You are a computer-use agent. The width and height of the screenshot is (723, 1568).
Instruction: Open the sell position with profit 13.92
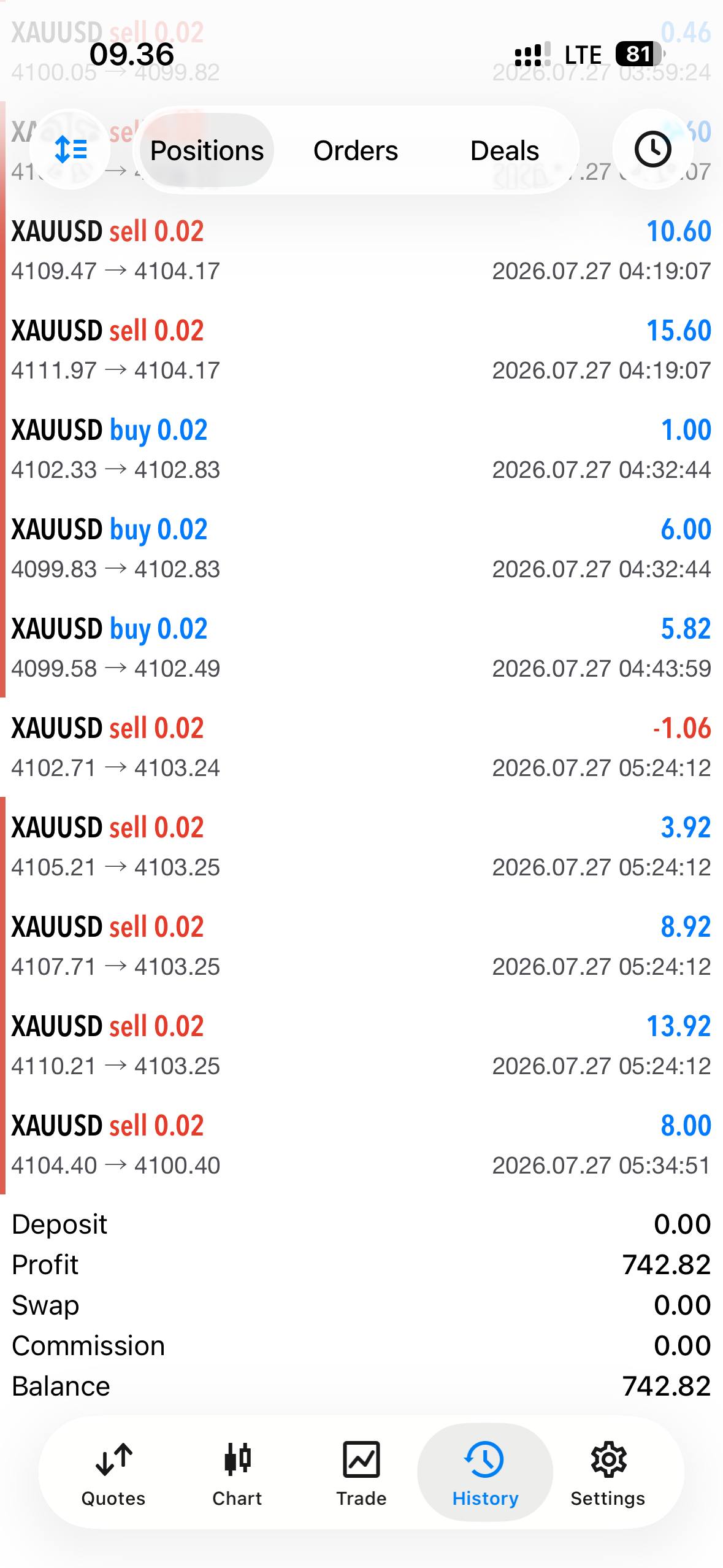pyautogui.click(x=361, y=1045)
